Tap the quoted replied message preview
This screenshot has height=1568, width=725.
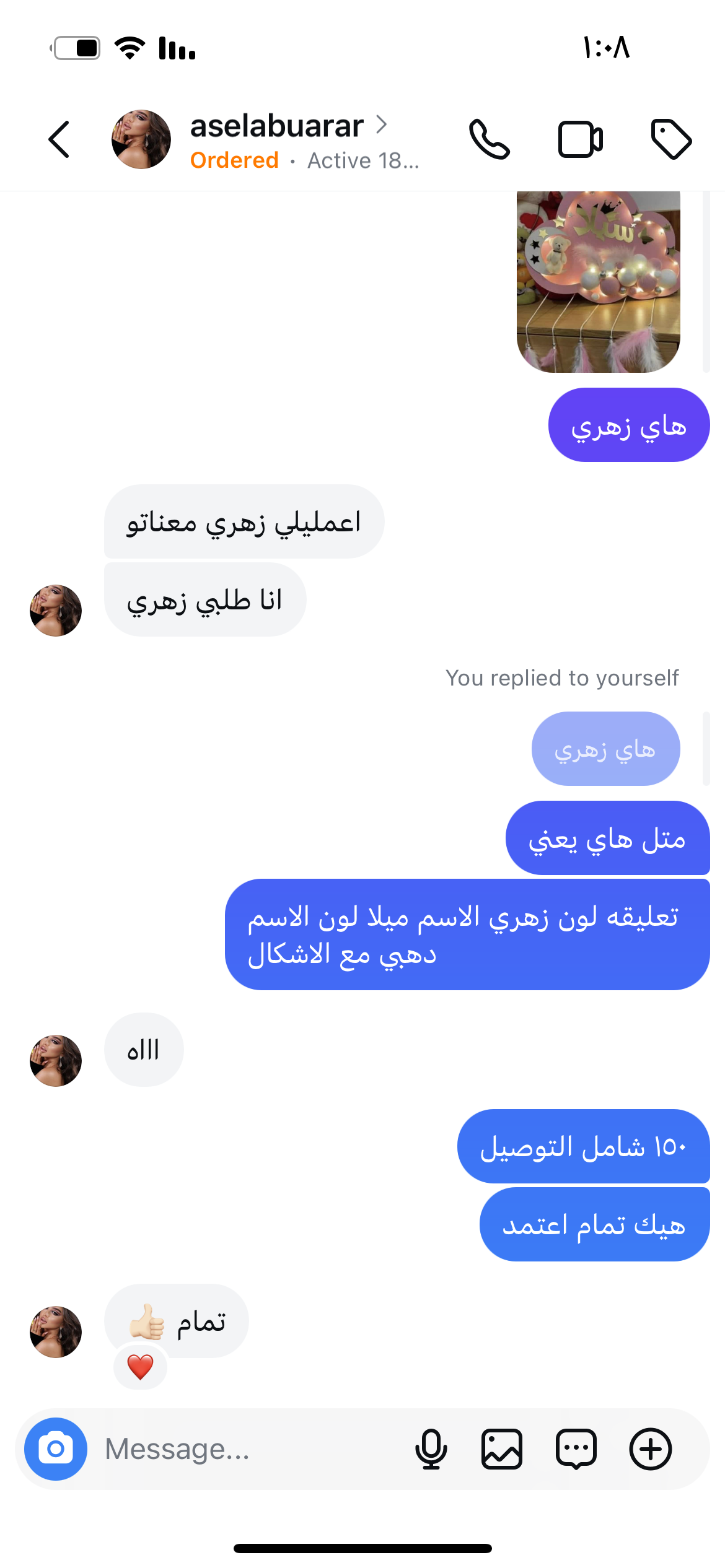[x=605, y=749]
